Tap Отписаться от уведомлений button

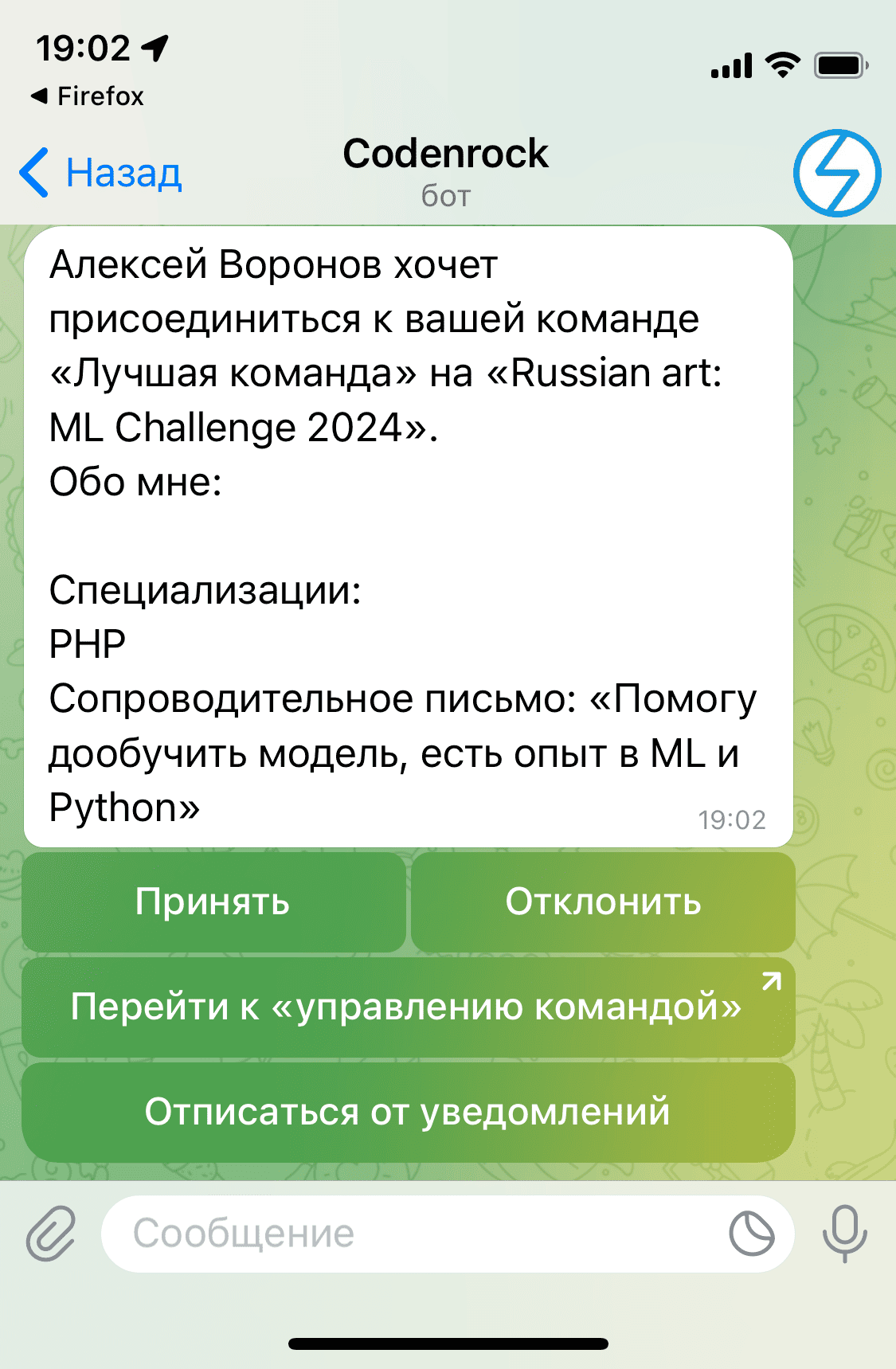click(x=408, y=1113)
